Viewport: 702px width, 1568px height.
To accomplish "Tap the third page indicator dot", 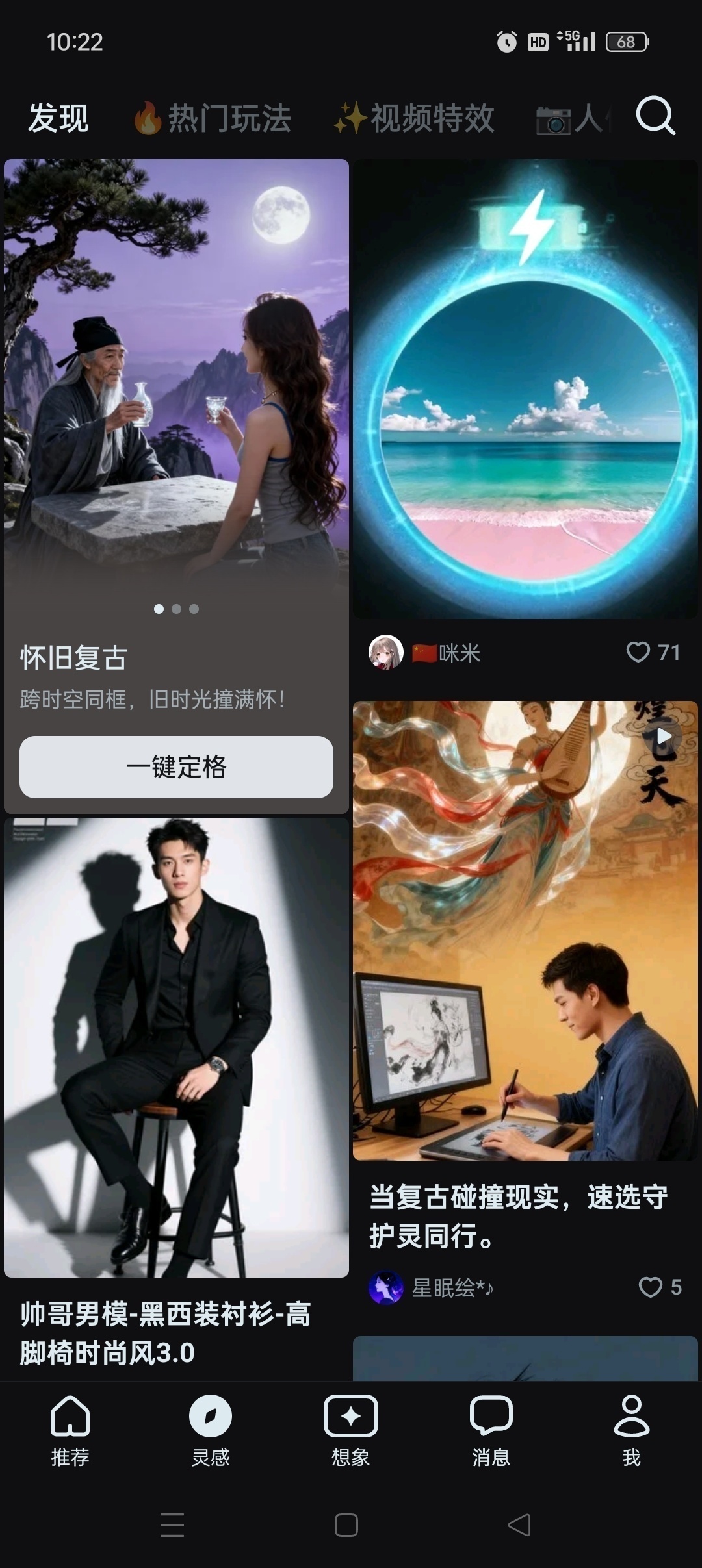I will tap(192, 609).
